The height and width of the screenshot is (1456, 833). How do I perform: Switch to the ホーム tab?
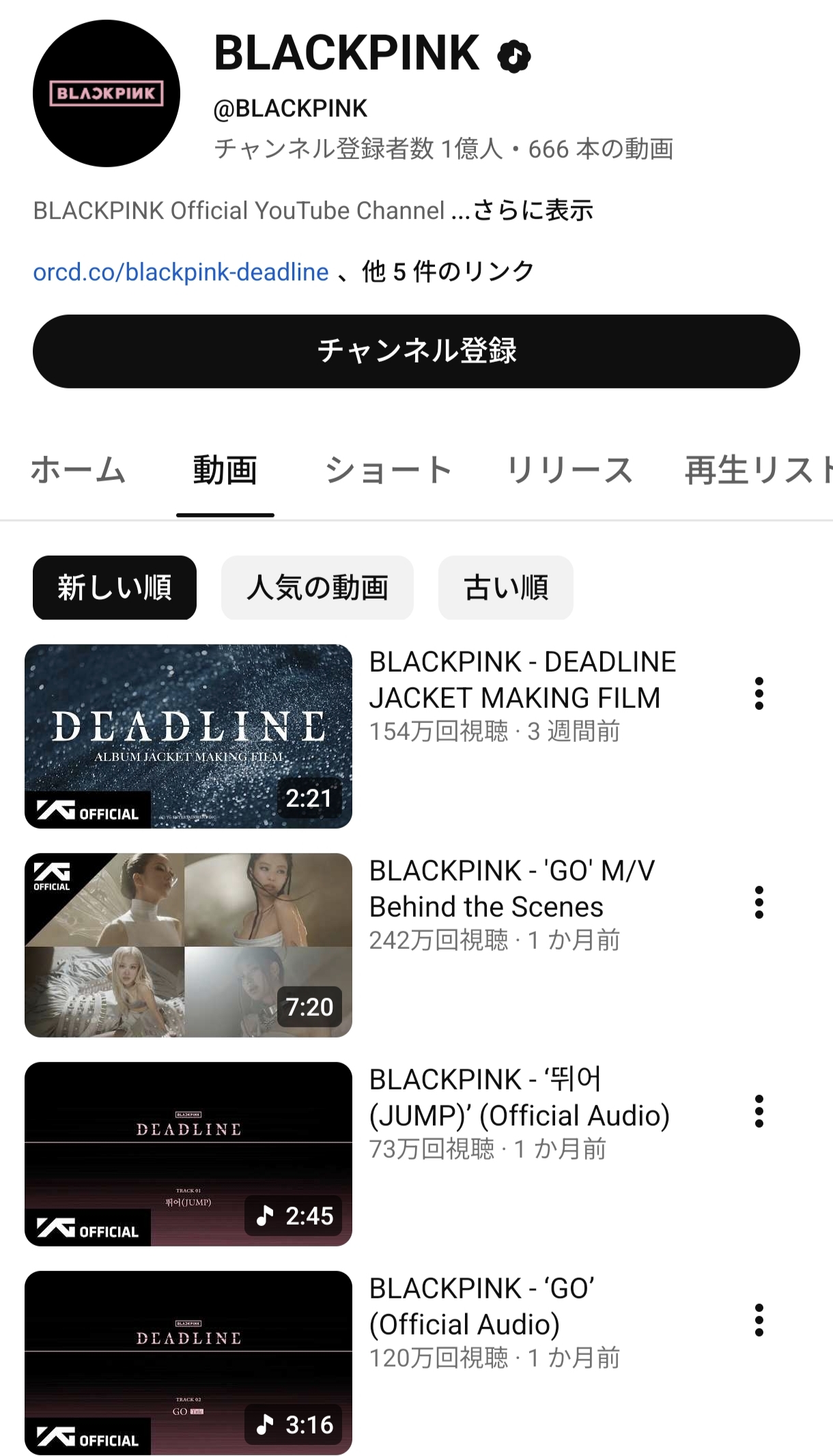78,470
